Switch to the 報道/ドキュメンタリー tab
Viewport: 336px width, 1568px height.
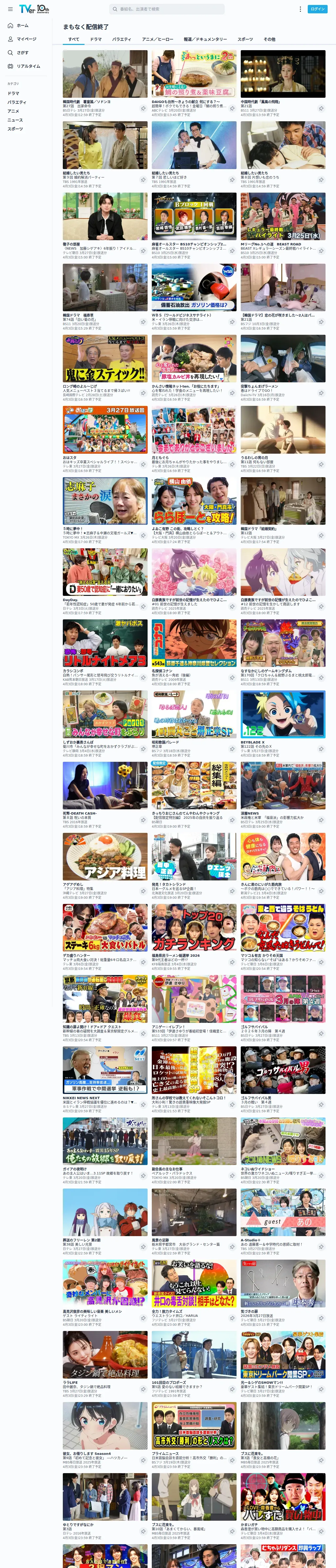tap(205, 39)
